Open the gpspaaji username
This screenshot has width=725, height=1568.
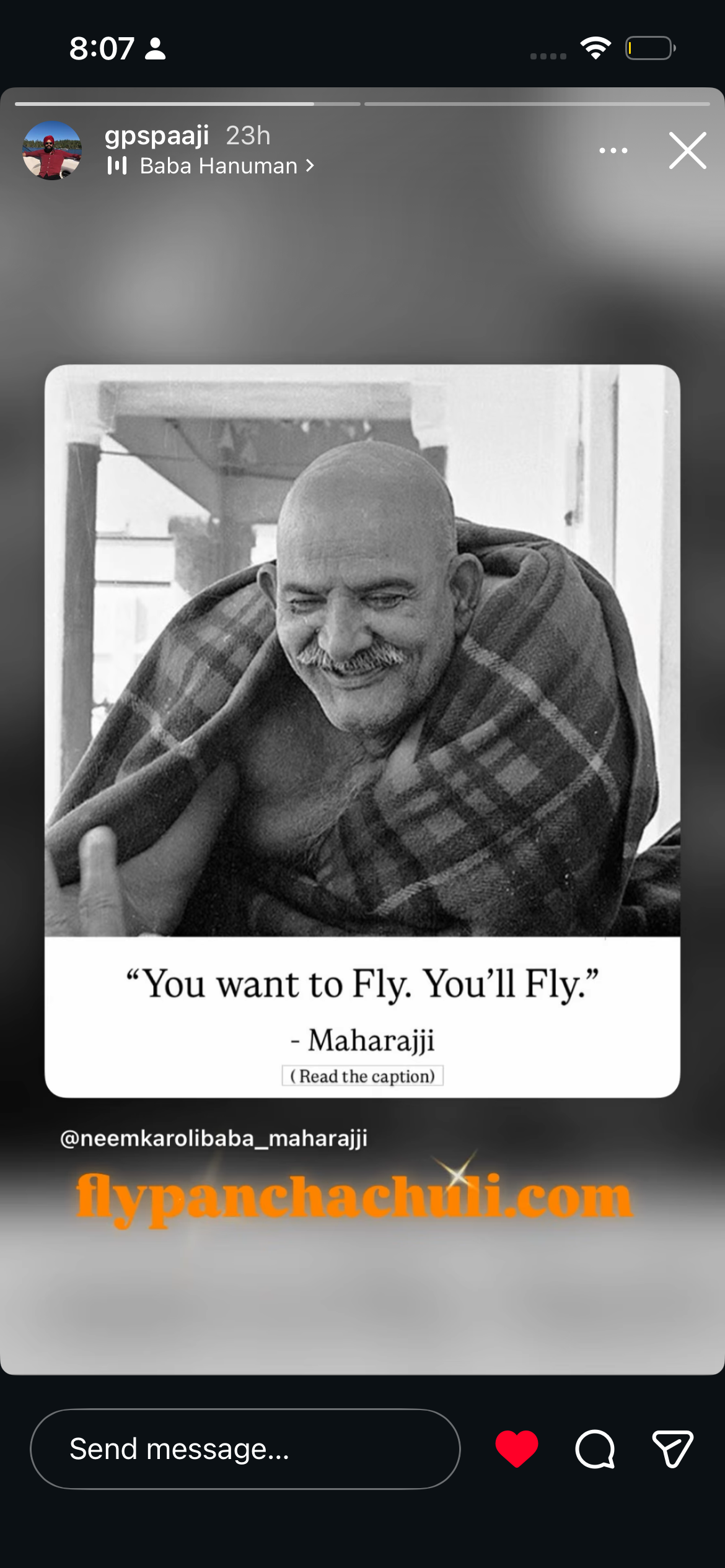point(157,136)
